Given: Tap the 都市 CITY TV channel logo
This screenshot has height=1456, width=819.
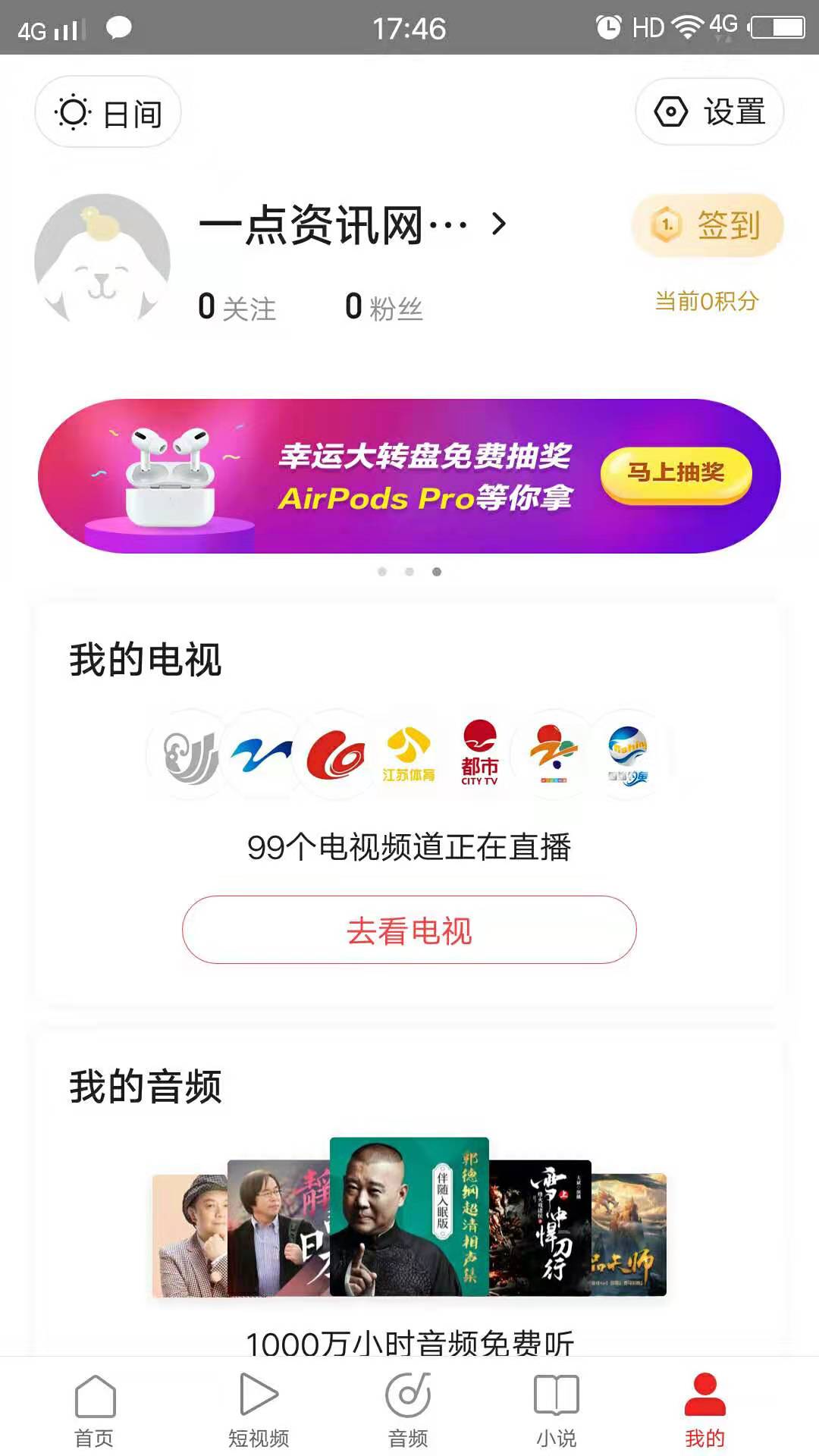Looking at the screenshot, I should coord(482,755).
